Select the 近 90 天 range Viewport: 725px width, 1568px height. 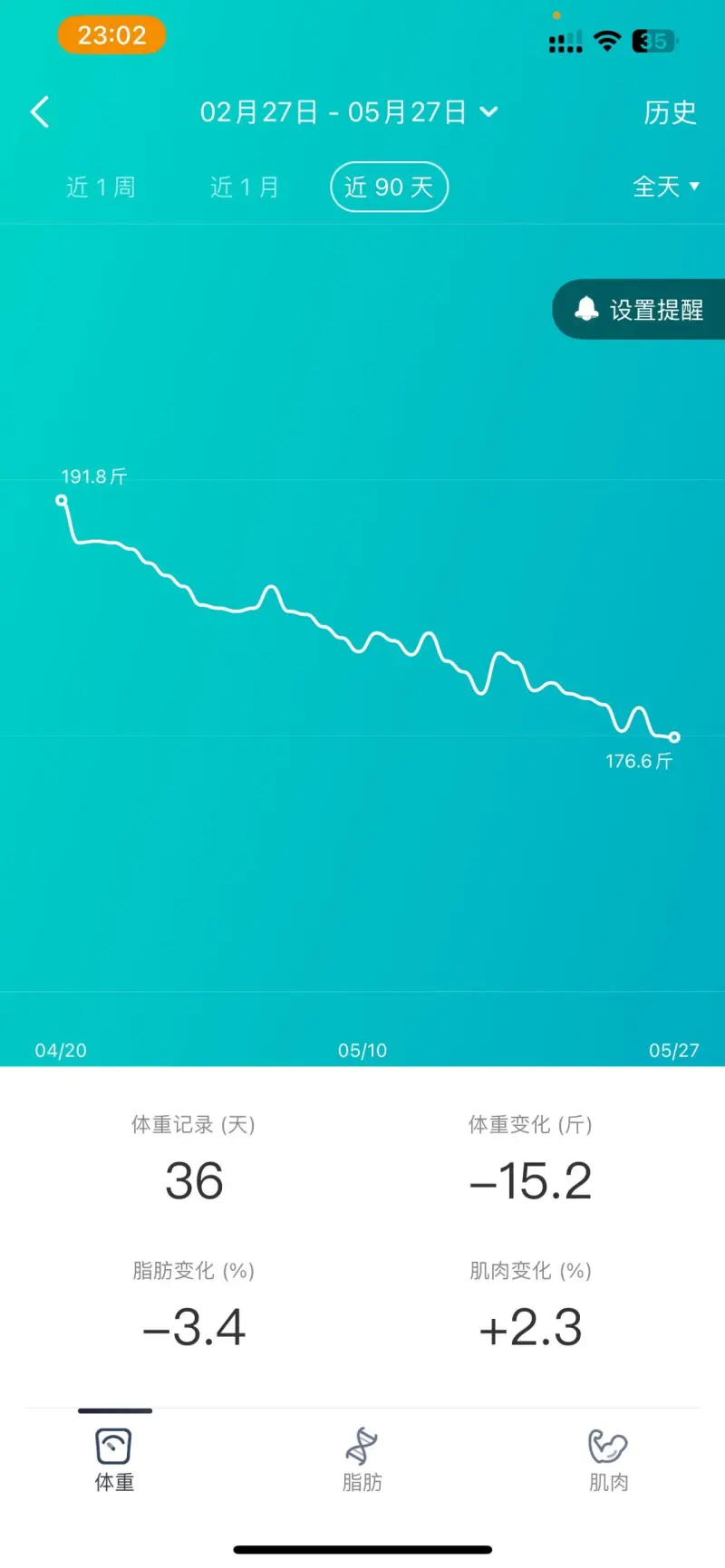[389, 187]
